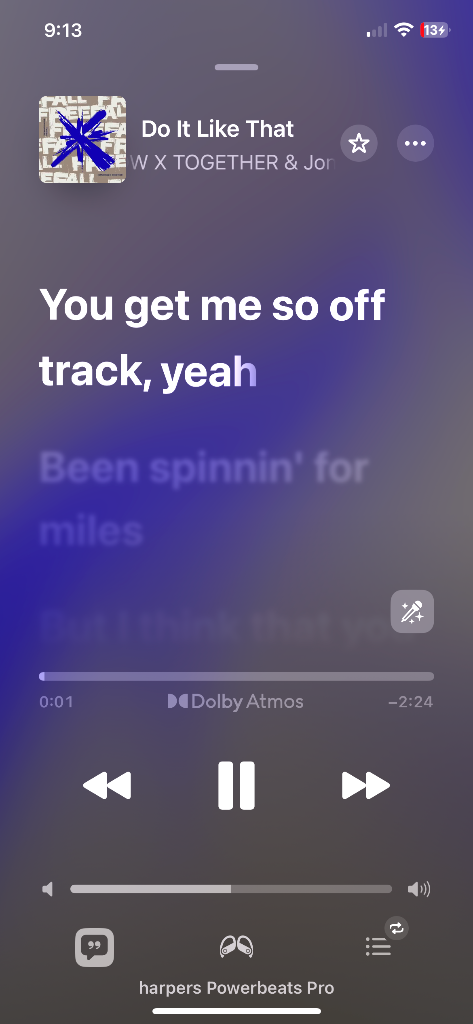Image resolution: width=473 pixels, height=1024 pixels.
Task: Toggle the lyrics view button
Action: [x=95, y=947]
